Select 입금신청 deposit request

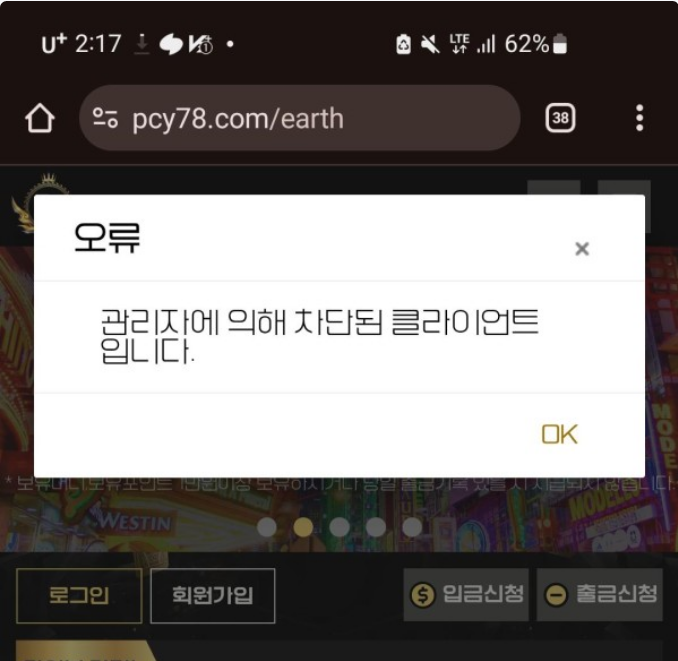tap(467, 594)
